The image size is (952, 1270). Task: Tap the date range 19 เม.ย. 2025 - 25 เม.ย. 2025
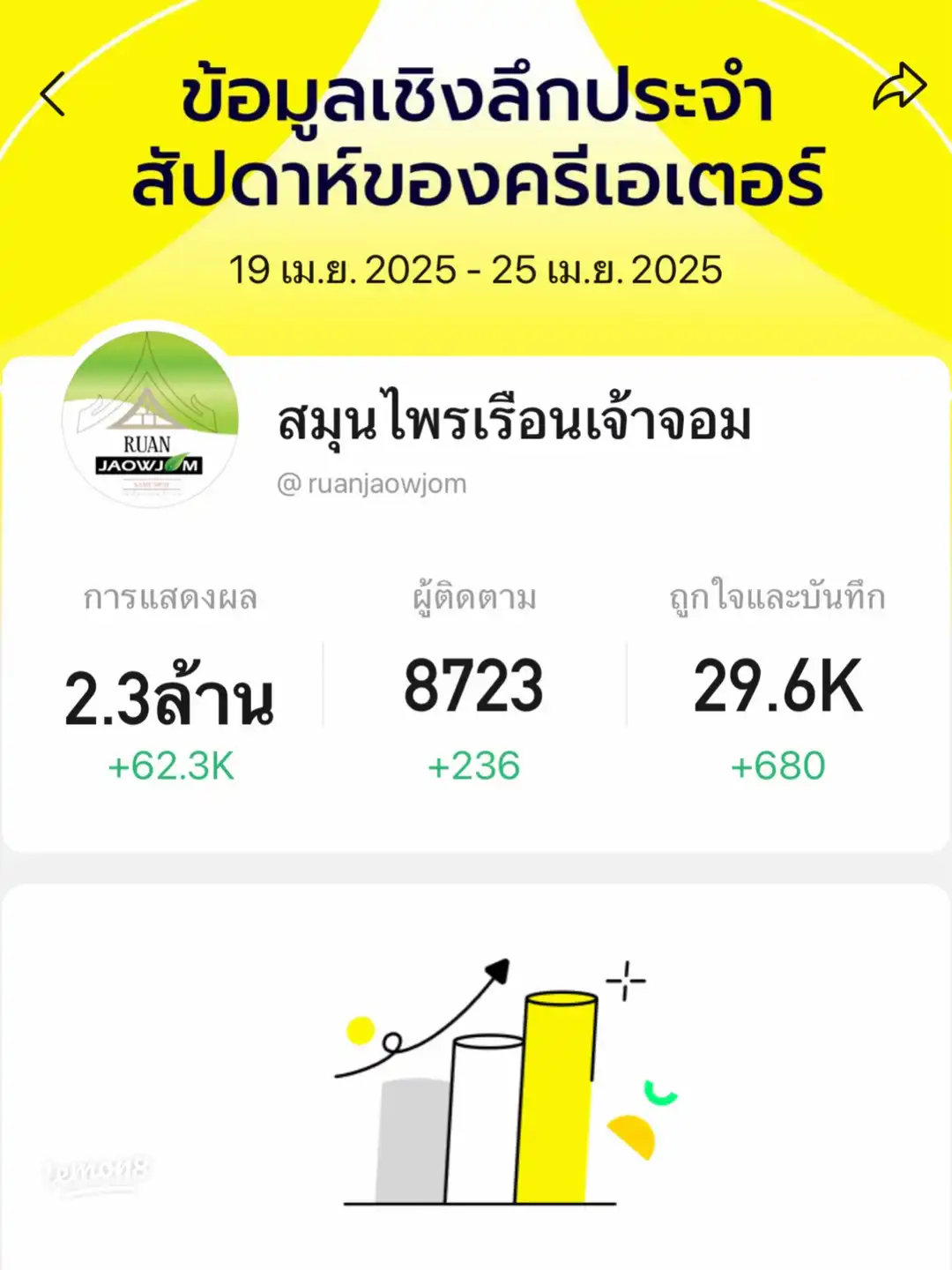476,269
